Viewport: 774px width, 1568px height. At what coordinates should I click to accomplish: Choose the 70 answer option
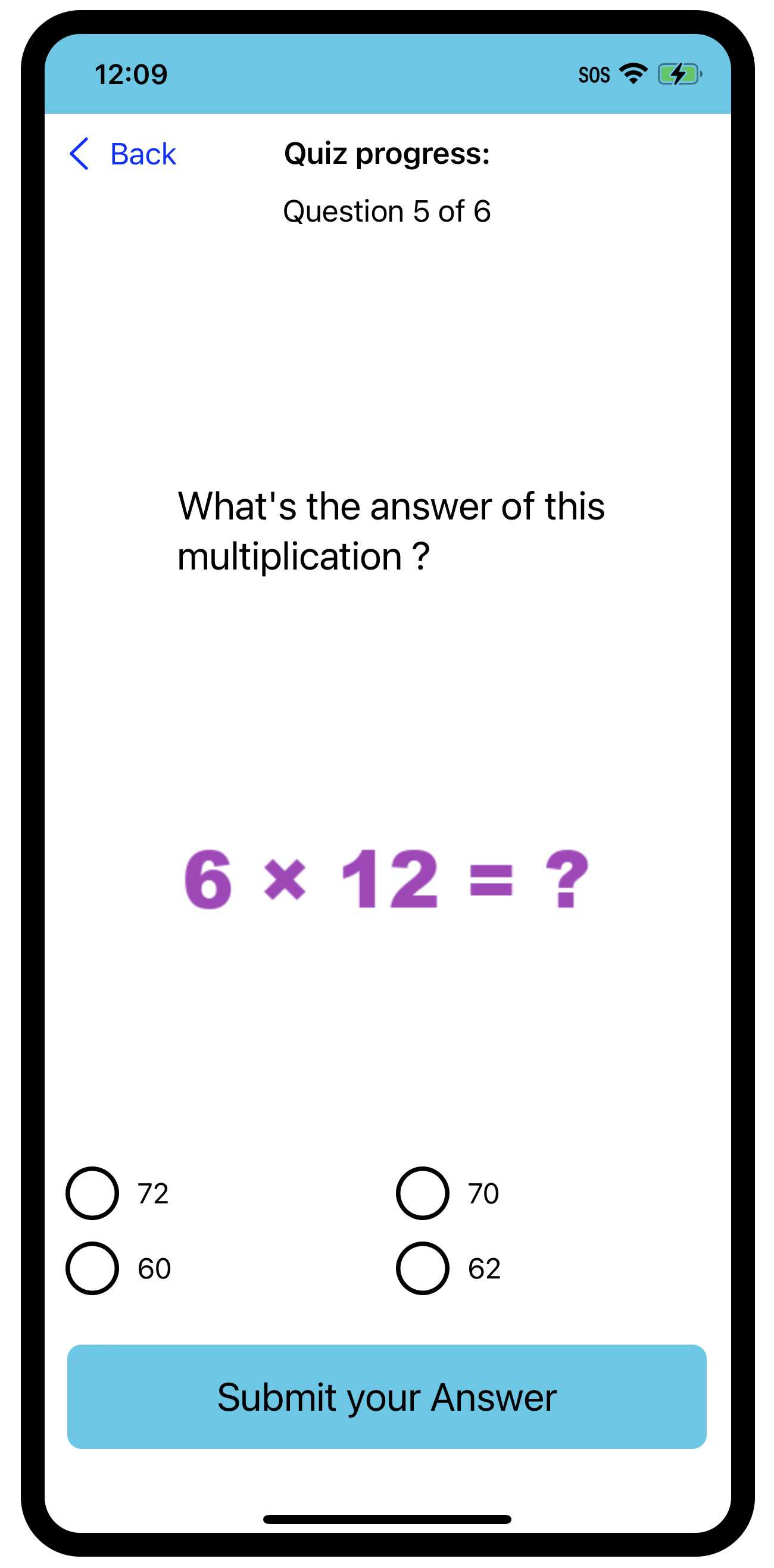pyautogui.click(x=423, y=1193)
